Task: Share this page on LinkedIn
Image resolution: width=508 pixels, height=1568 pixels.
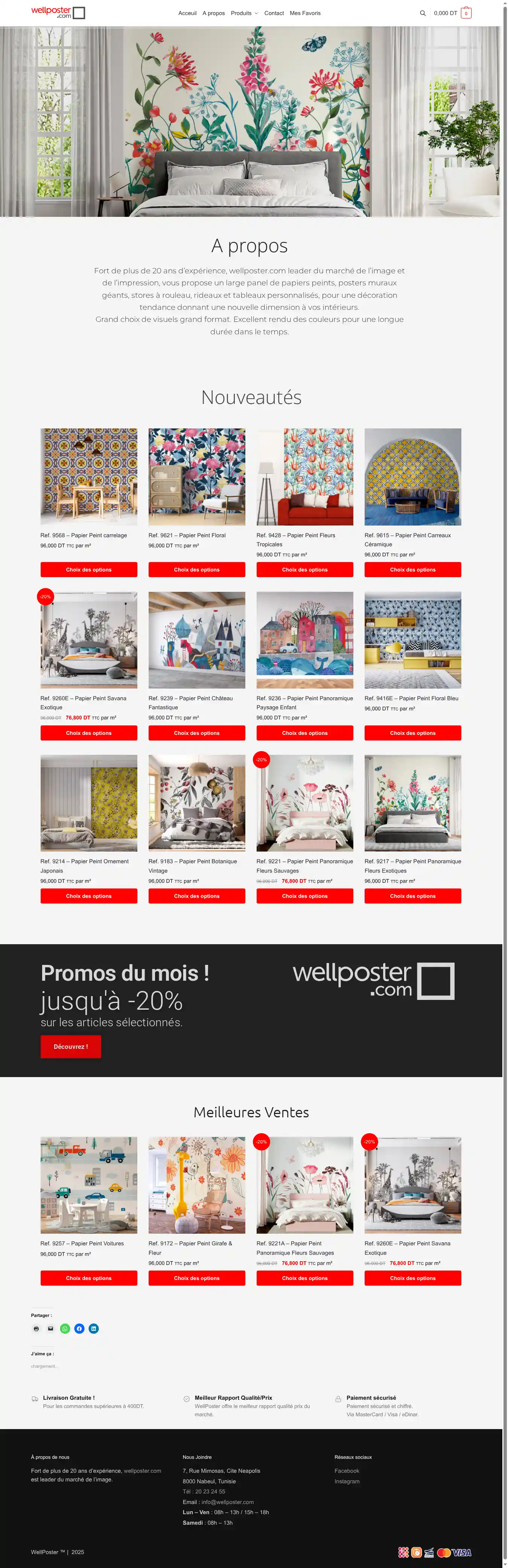Action: point(94,1329)
